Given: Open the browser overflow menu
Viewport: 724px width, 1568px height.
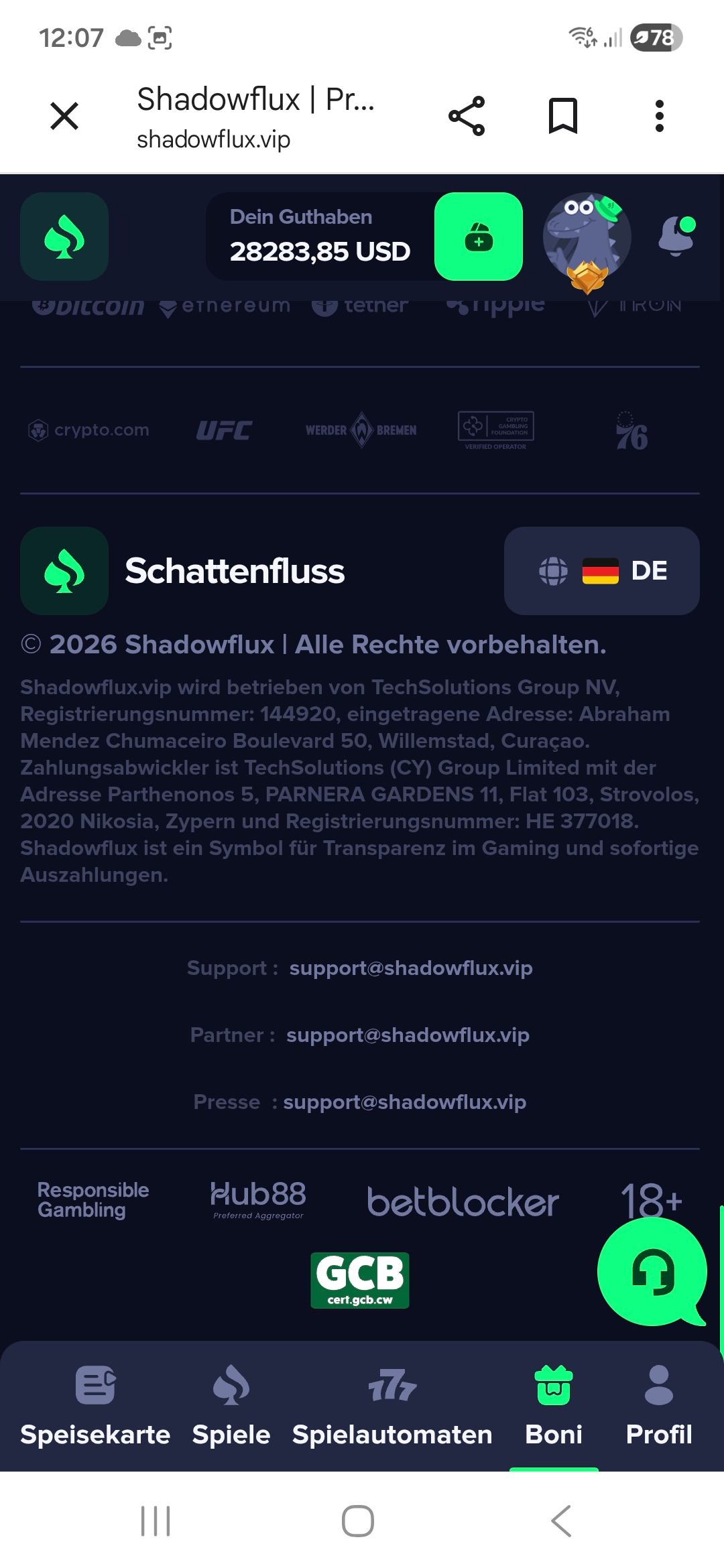Looking at the screenshot, I should coord(659,116).
